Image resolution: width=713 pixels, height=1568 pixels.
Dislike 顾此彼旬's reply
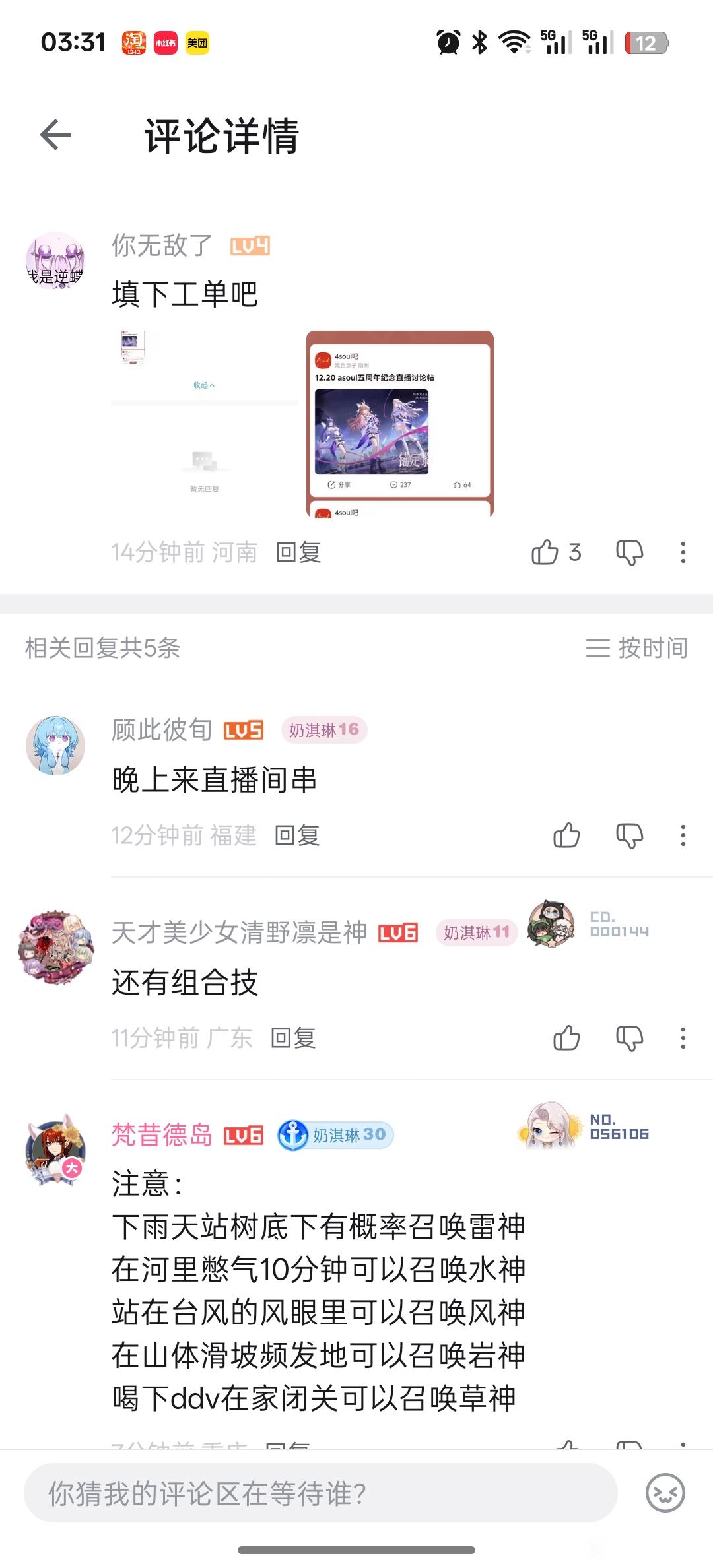[x=629, y=835]
